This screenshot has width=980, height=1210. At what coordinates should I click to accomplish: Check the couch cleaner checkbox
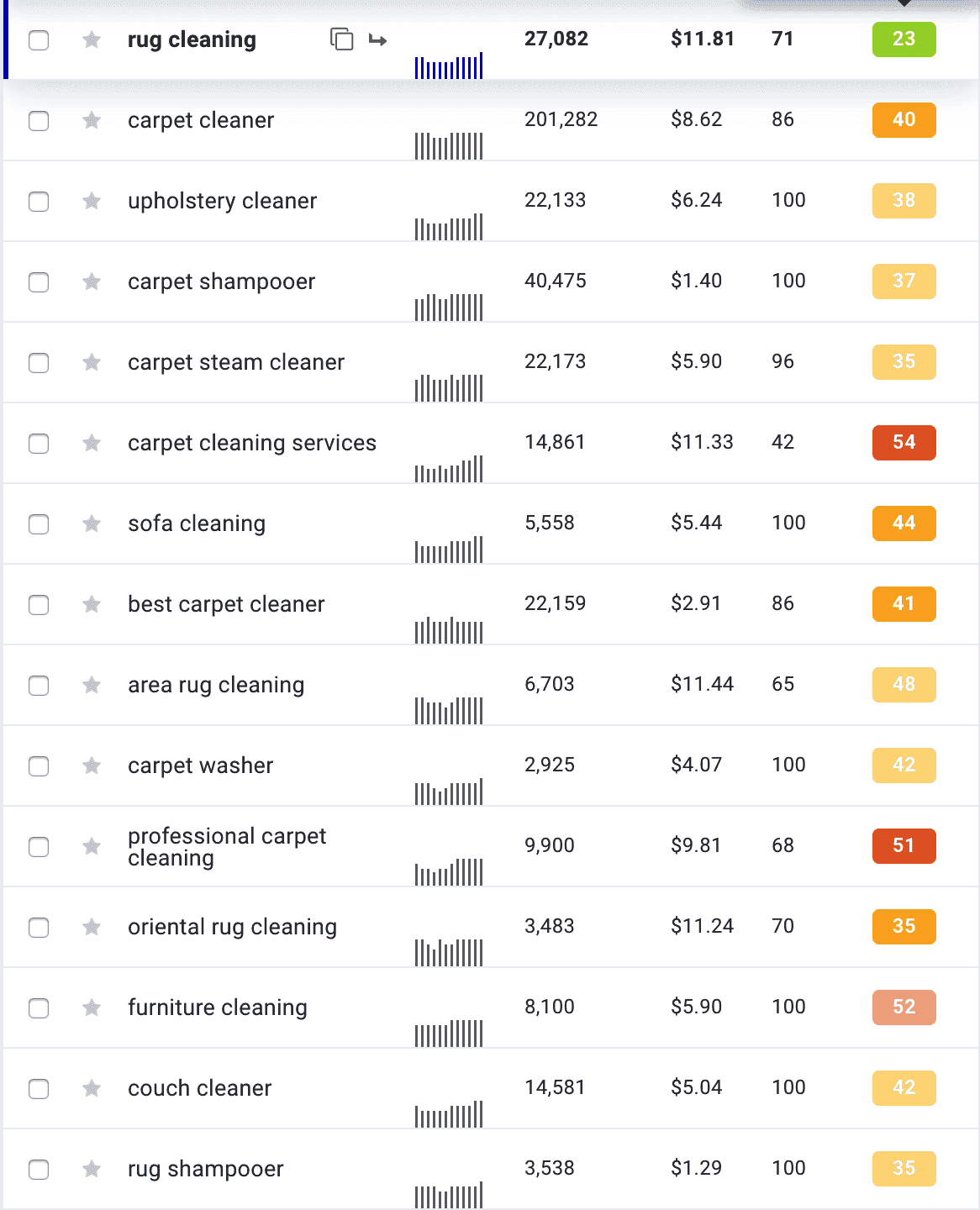[x=39, y=1089]
